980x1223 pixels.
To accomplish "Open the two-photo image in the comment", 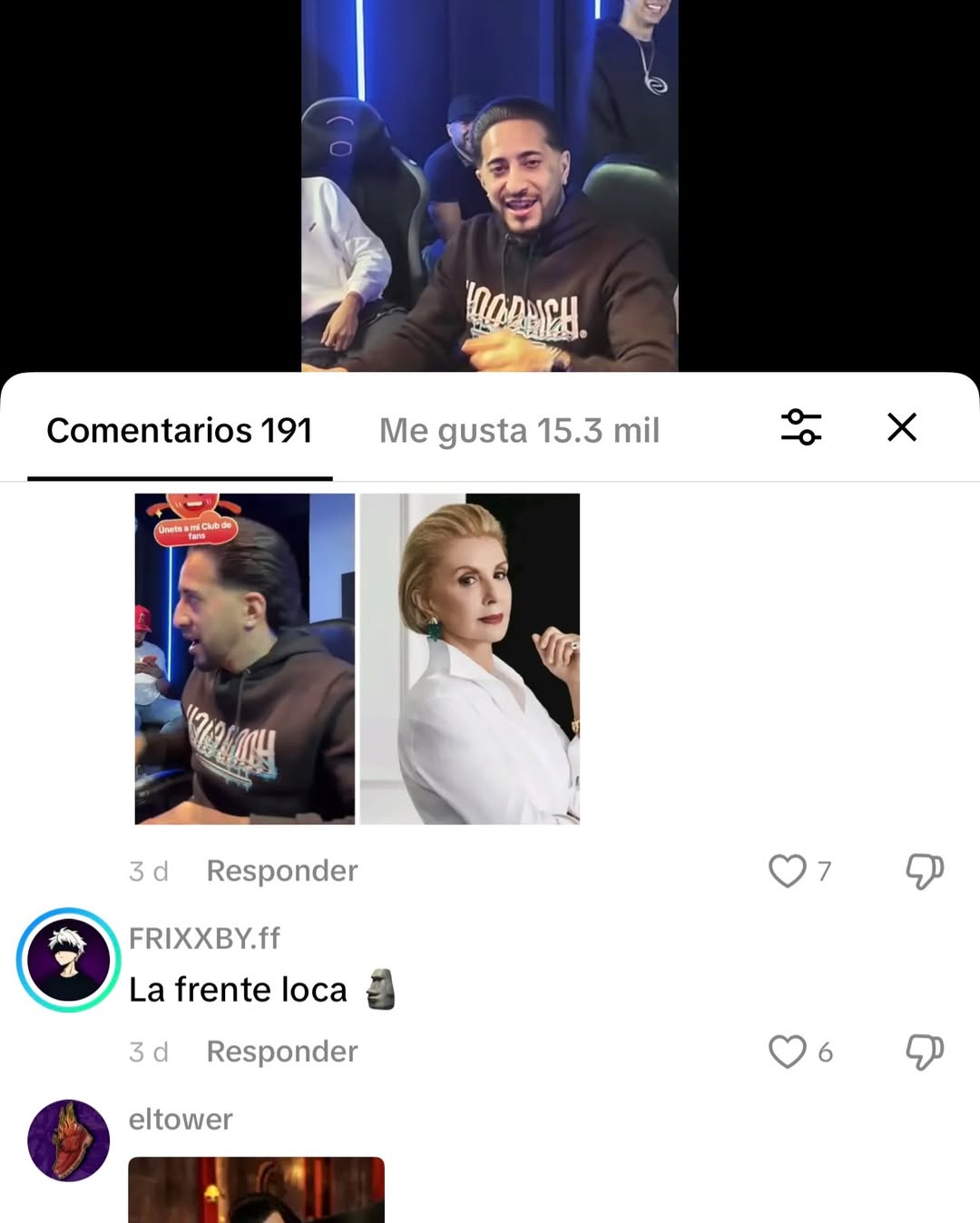I will tap(357, 659).
